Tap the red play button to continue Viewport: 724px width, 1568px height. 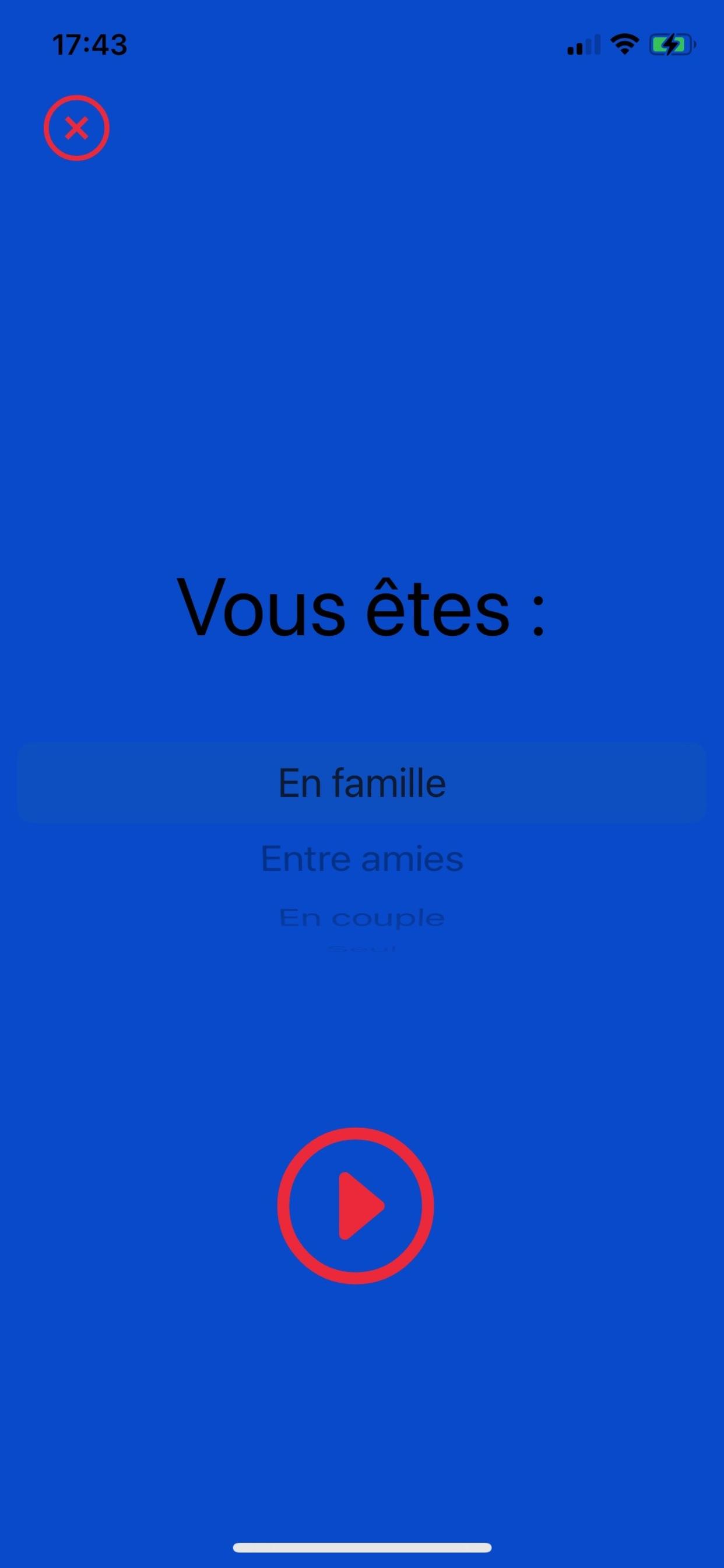[x=356, y=1205]
